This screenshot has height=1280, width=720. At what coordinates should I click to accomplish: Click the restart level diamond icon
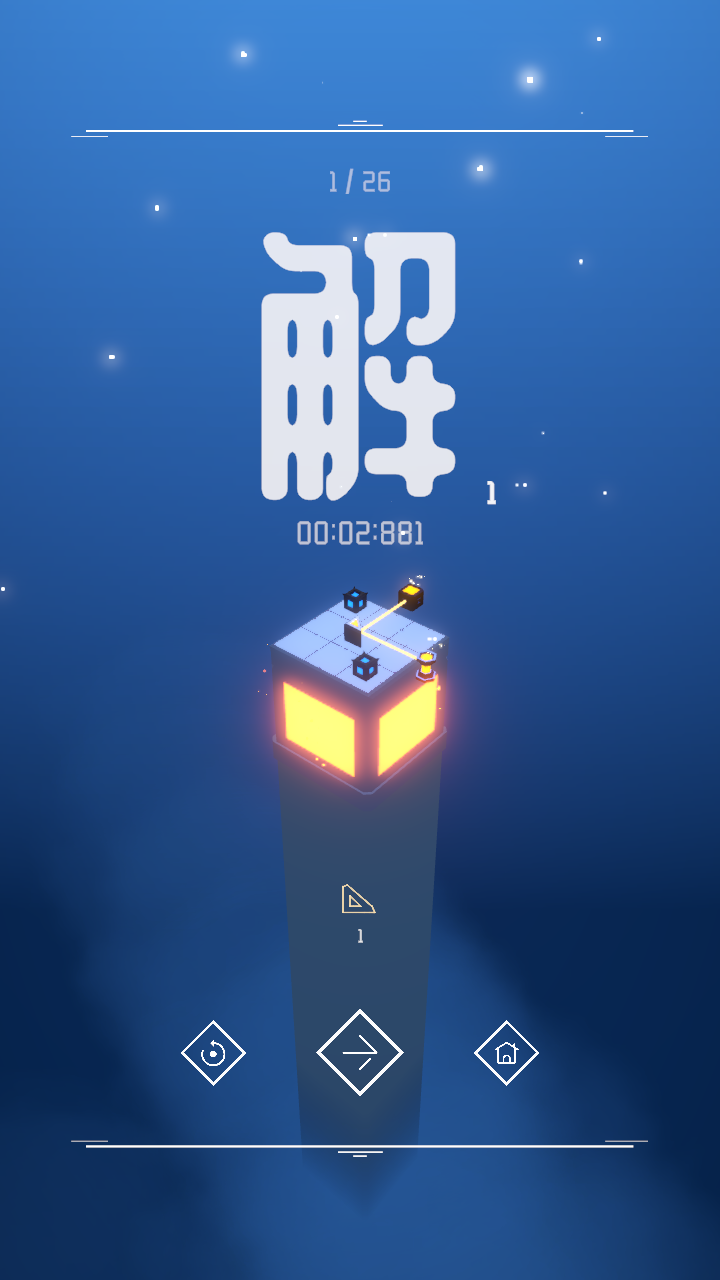pos(213,1051)
